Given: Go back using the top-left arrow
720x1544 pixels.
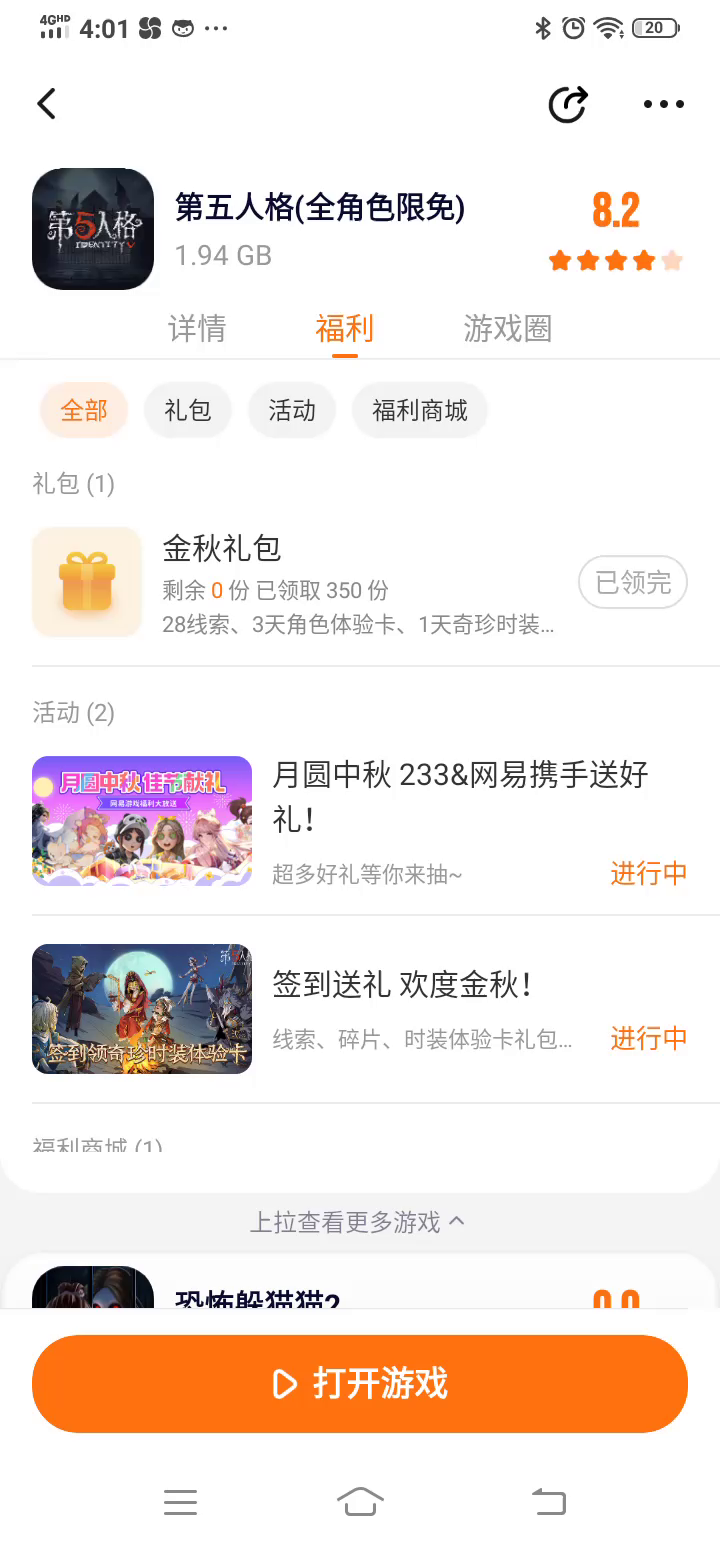Looking at the screenshot, I should pos(46,104).
